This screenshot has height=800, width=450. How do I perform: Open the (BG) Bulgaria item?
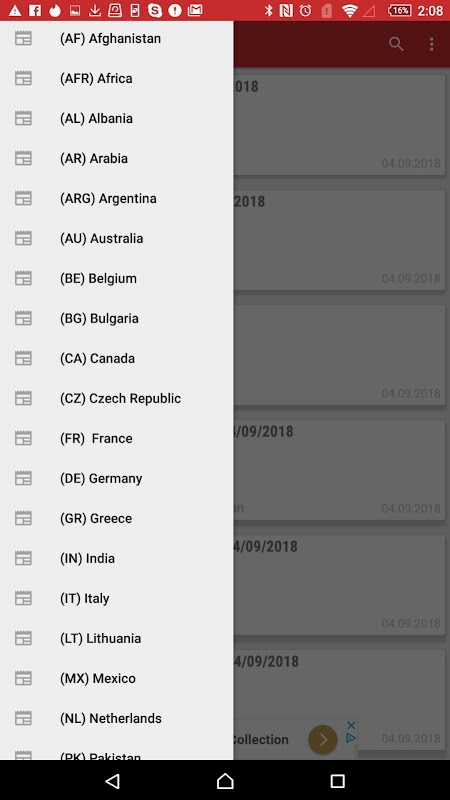click(x=117, y=318)
